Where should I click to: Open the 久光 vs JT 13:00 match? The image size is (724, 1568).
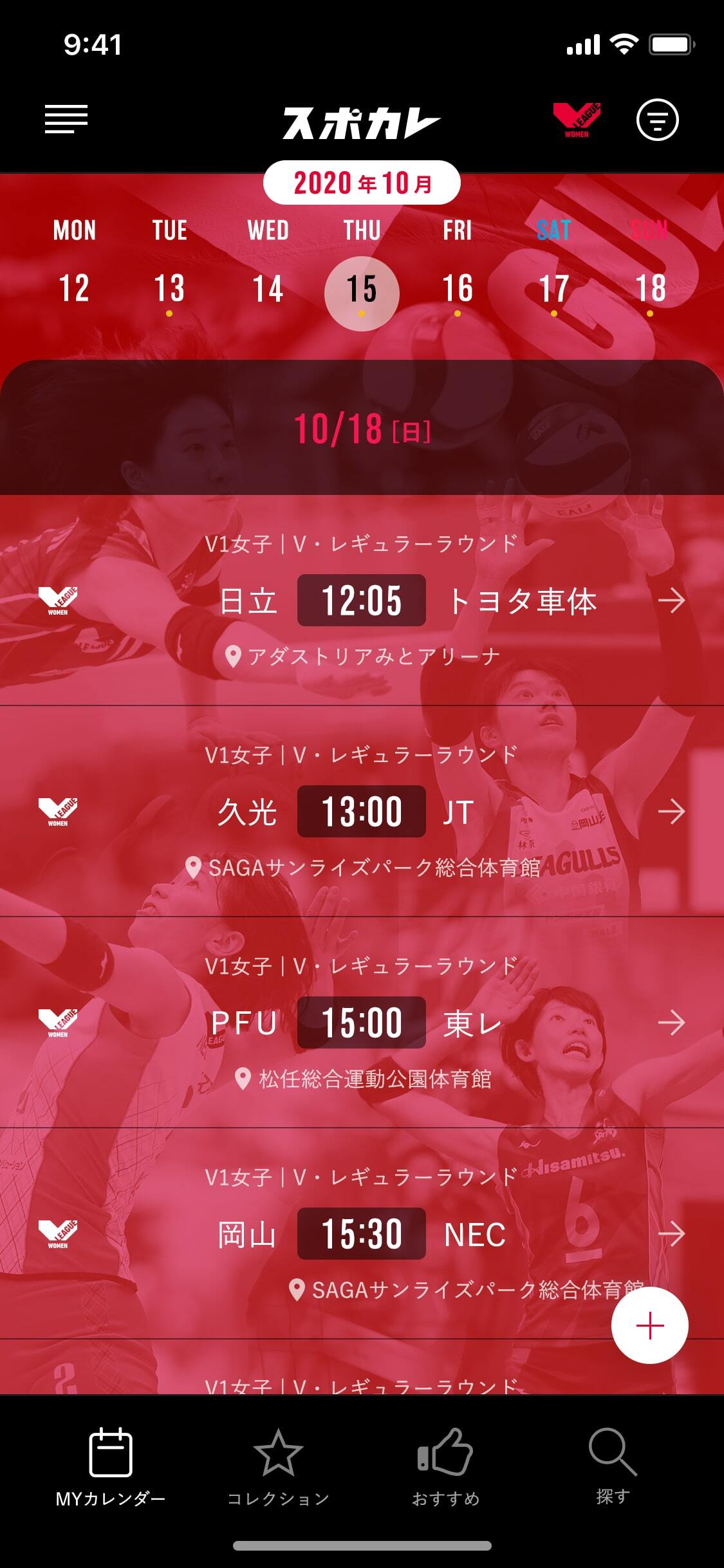click(x=362, y=812)
